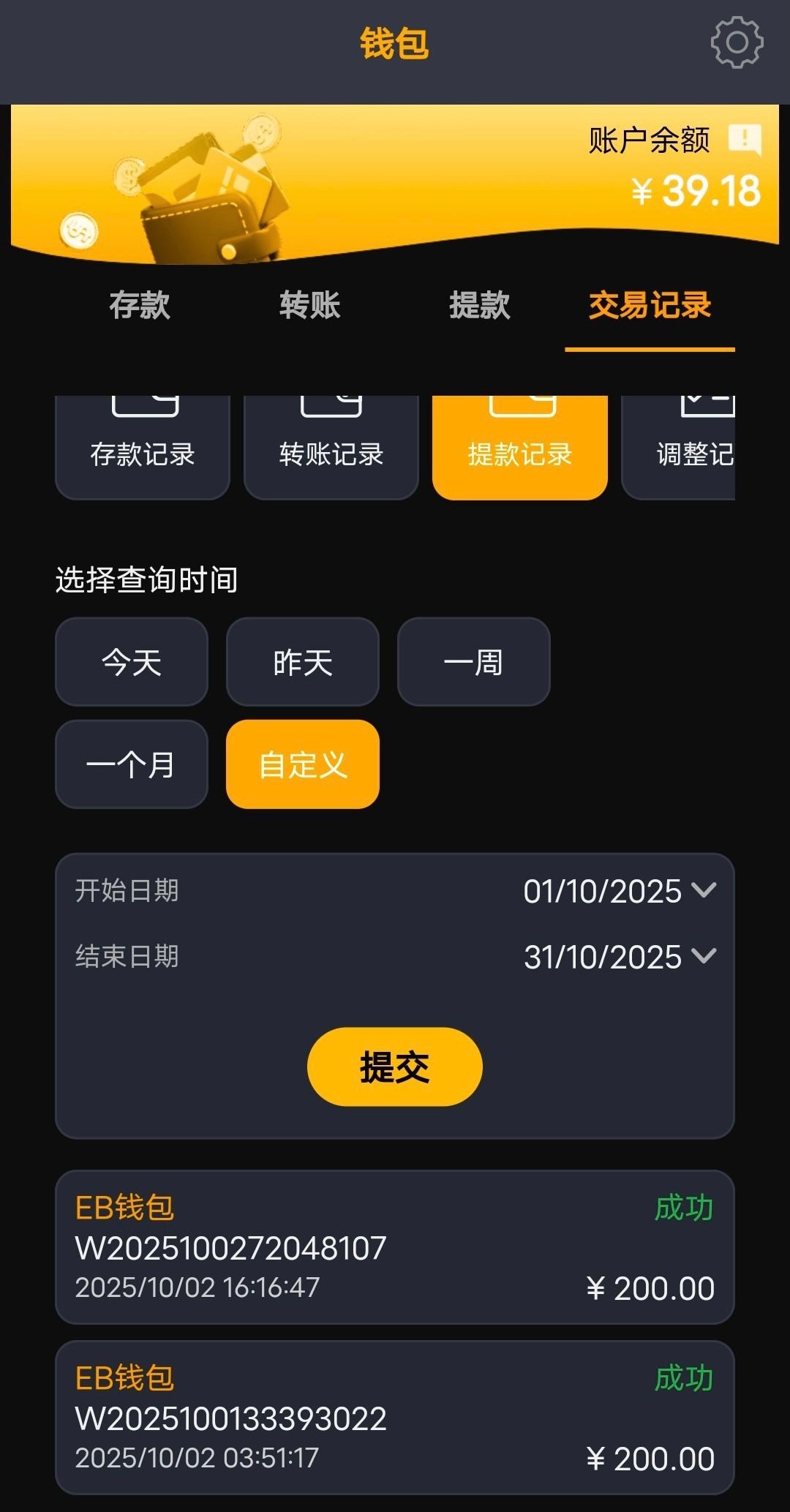Open withdrawal record W2025100272048107

pyautogui.click(x=395, y=1247)
